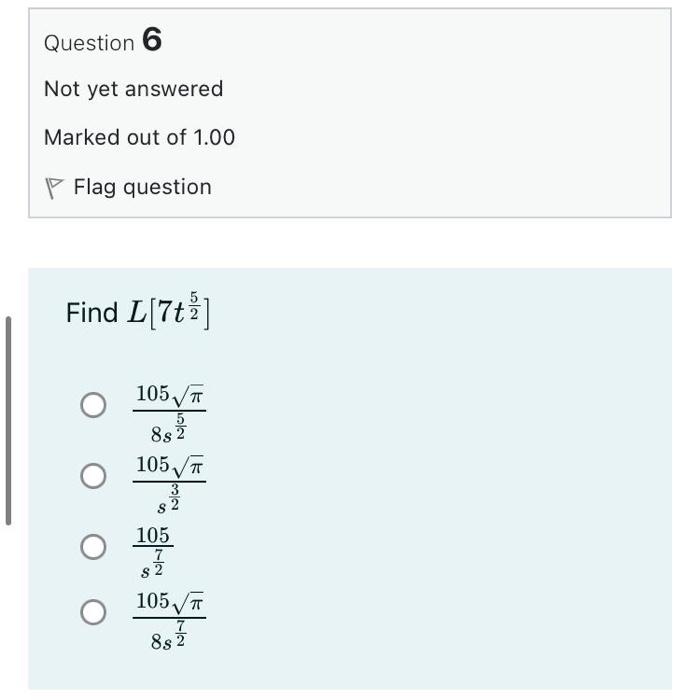
Task: Select the answer 105√π over 8s^(7/2)
Action: pyautogui.click(x=93, y=612)
